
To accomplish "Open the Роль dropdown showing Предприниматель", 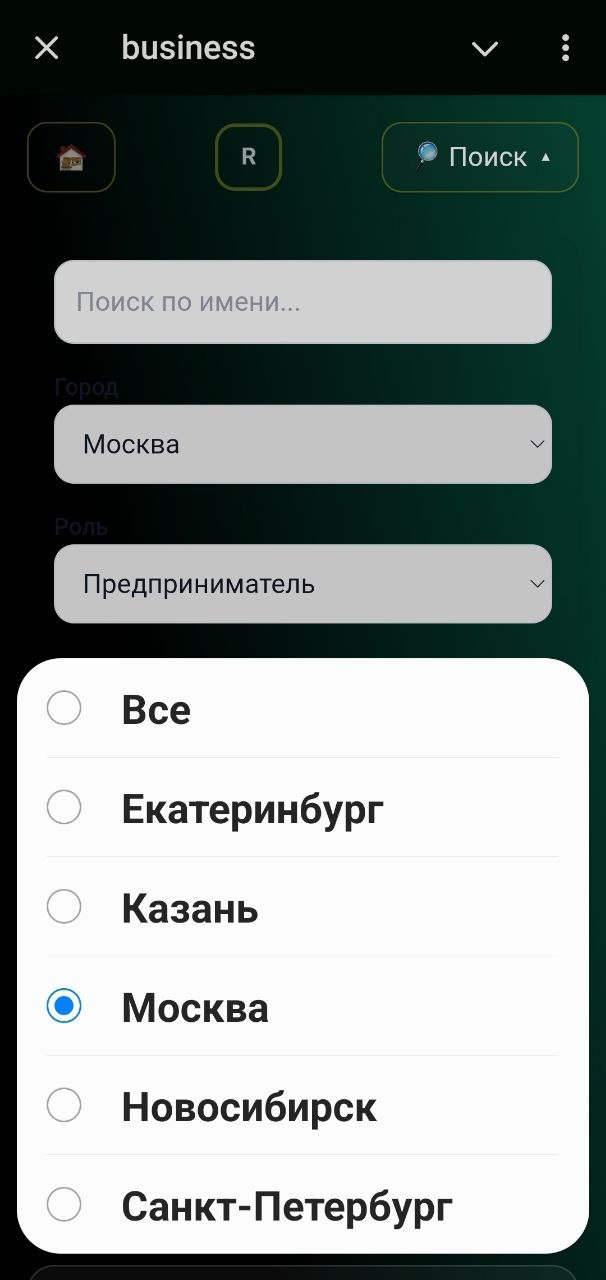I will [302, 584].
